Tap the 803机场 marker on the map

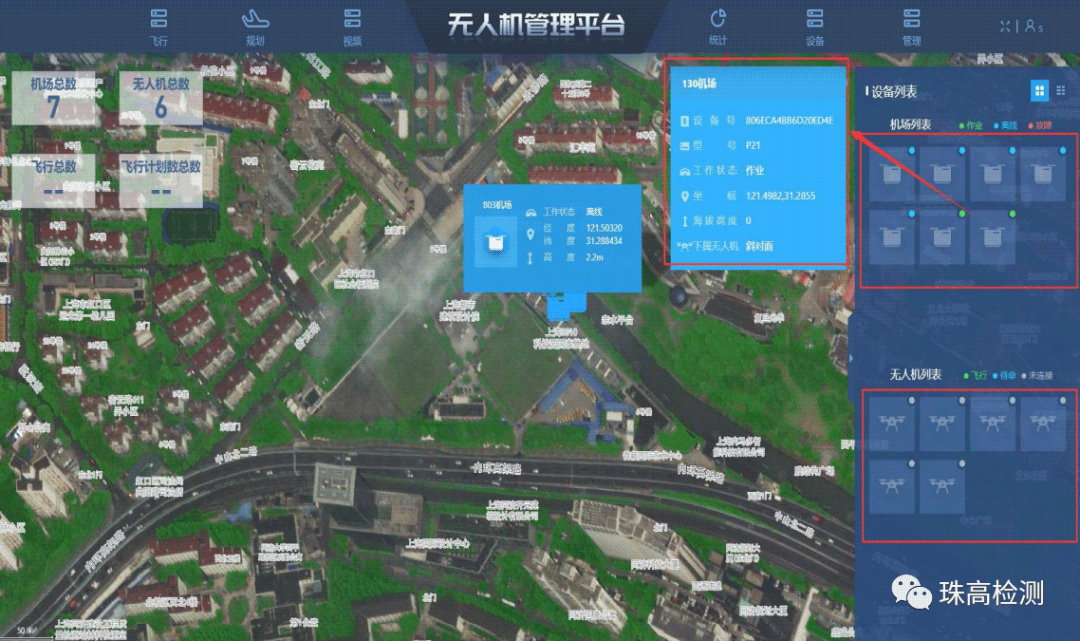(562, 301)
